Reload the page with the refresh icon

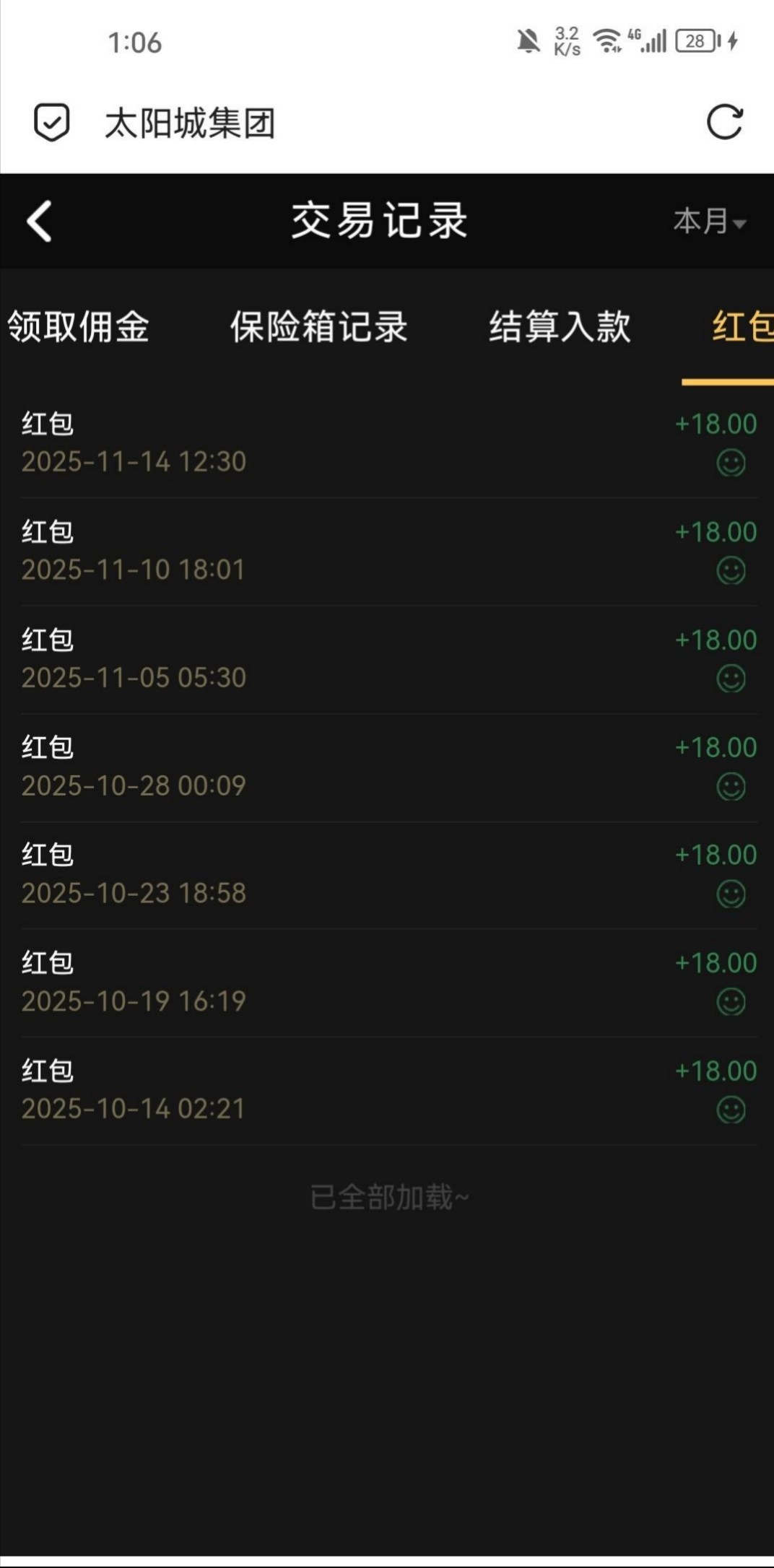(x=724, y=122)
